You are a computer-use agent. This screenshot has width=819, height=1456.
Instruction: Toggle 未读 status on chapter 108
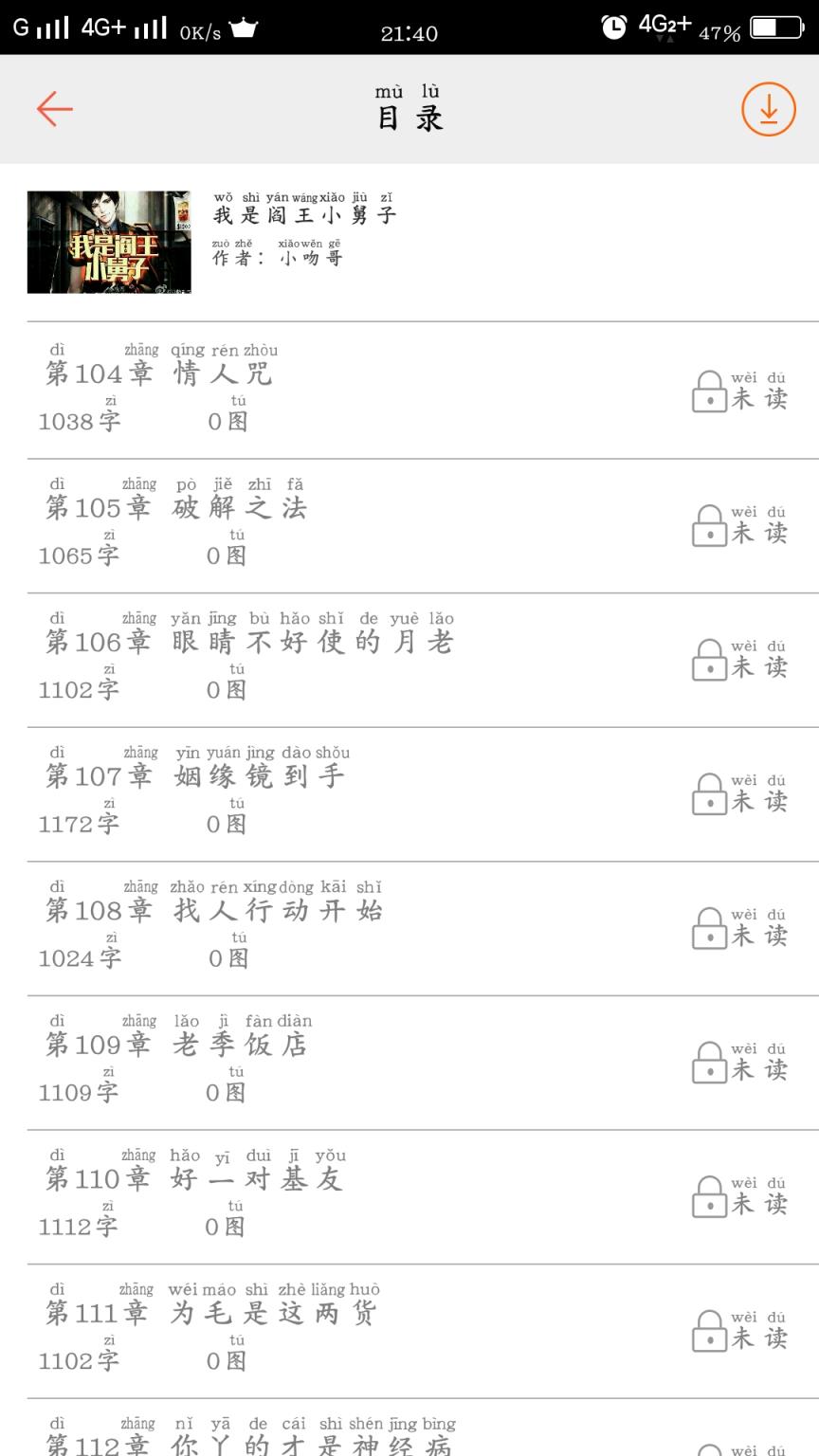click(x=758, y=932)
